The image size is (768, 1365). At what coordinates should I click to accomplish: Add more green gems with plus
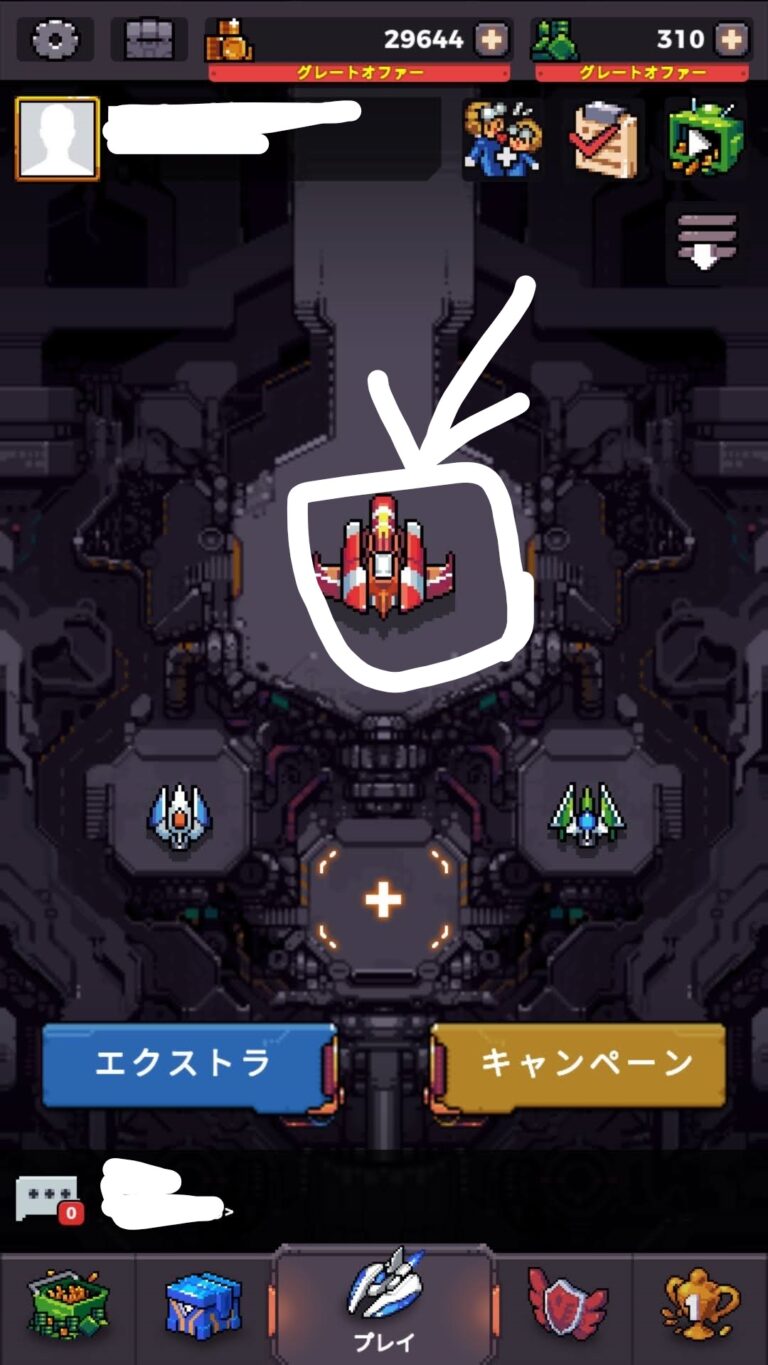tap(731, 40)
